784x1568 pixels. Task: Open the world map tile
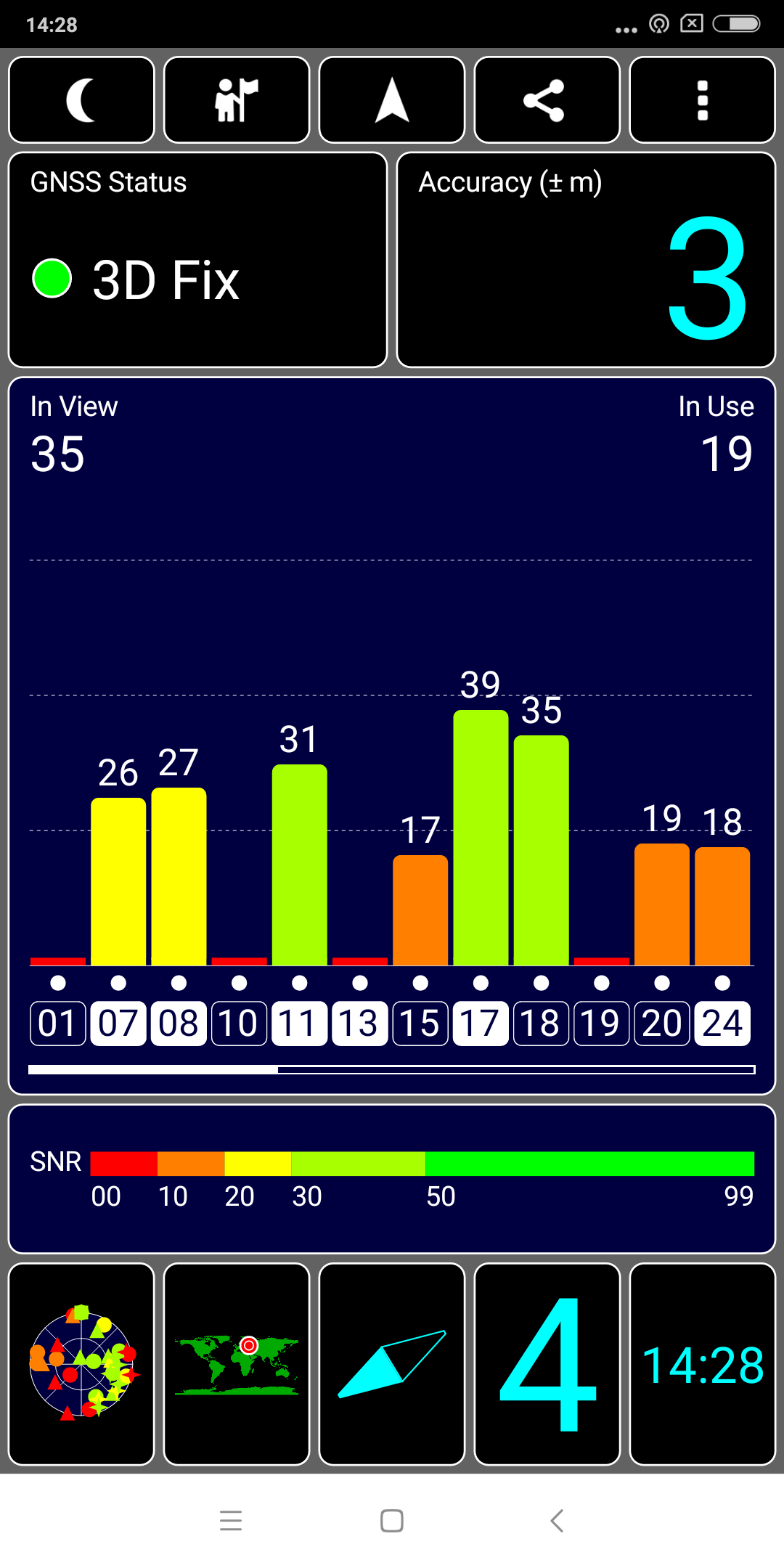pyautogui.click(x=237, y=1364)
